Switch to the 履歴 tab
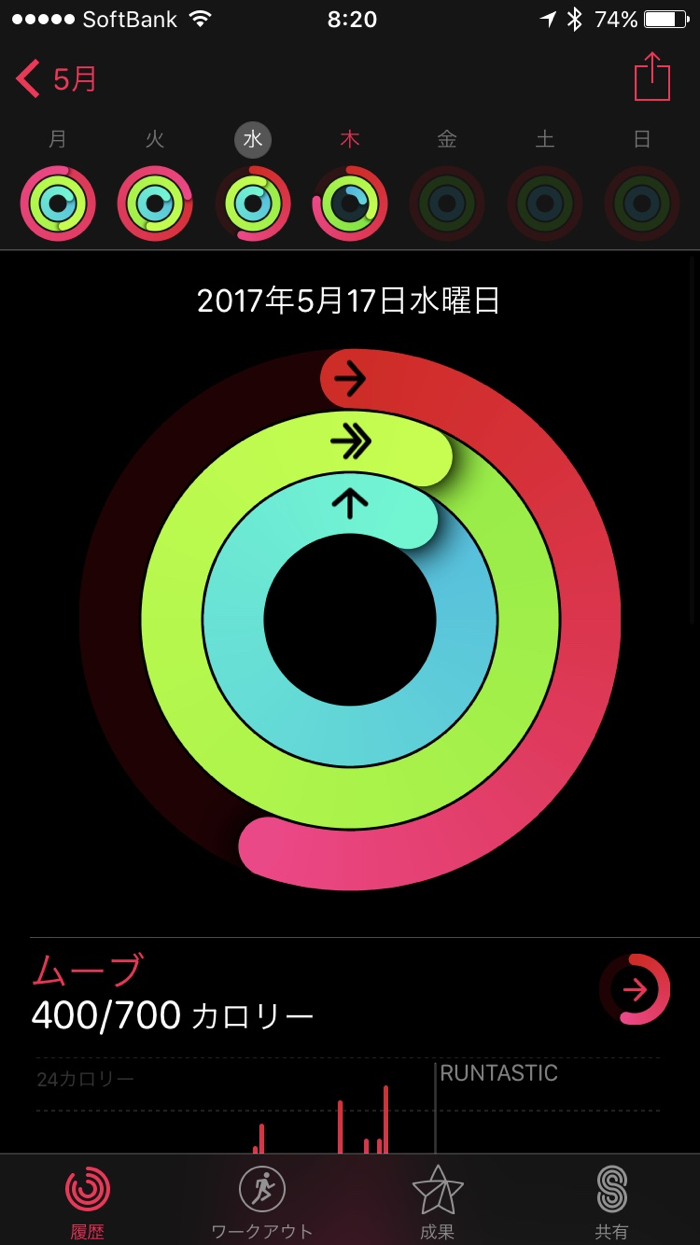 88,1201
